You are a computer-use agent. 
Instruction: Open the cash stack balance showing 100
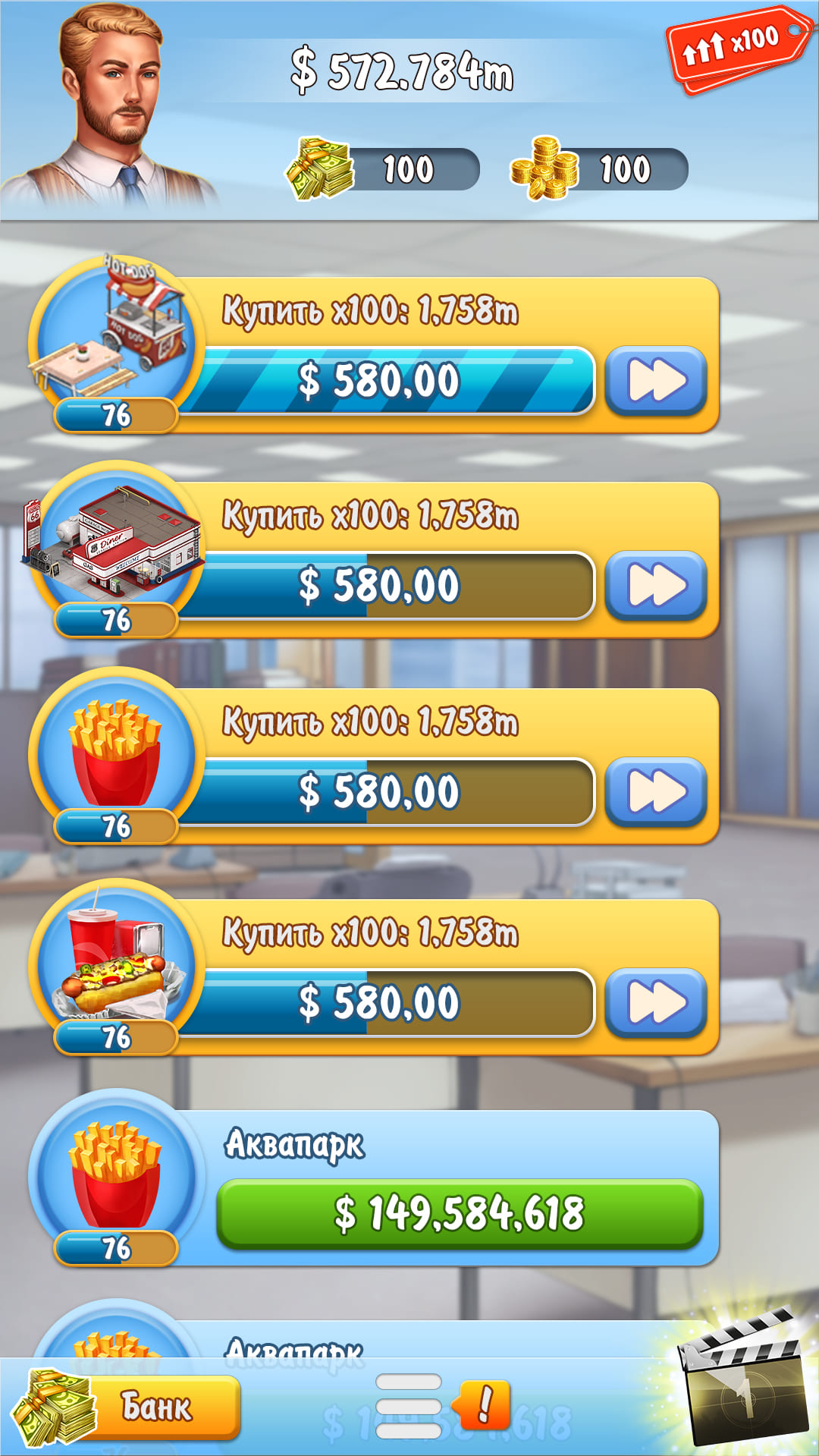click(x=382, y=168)
